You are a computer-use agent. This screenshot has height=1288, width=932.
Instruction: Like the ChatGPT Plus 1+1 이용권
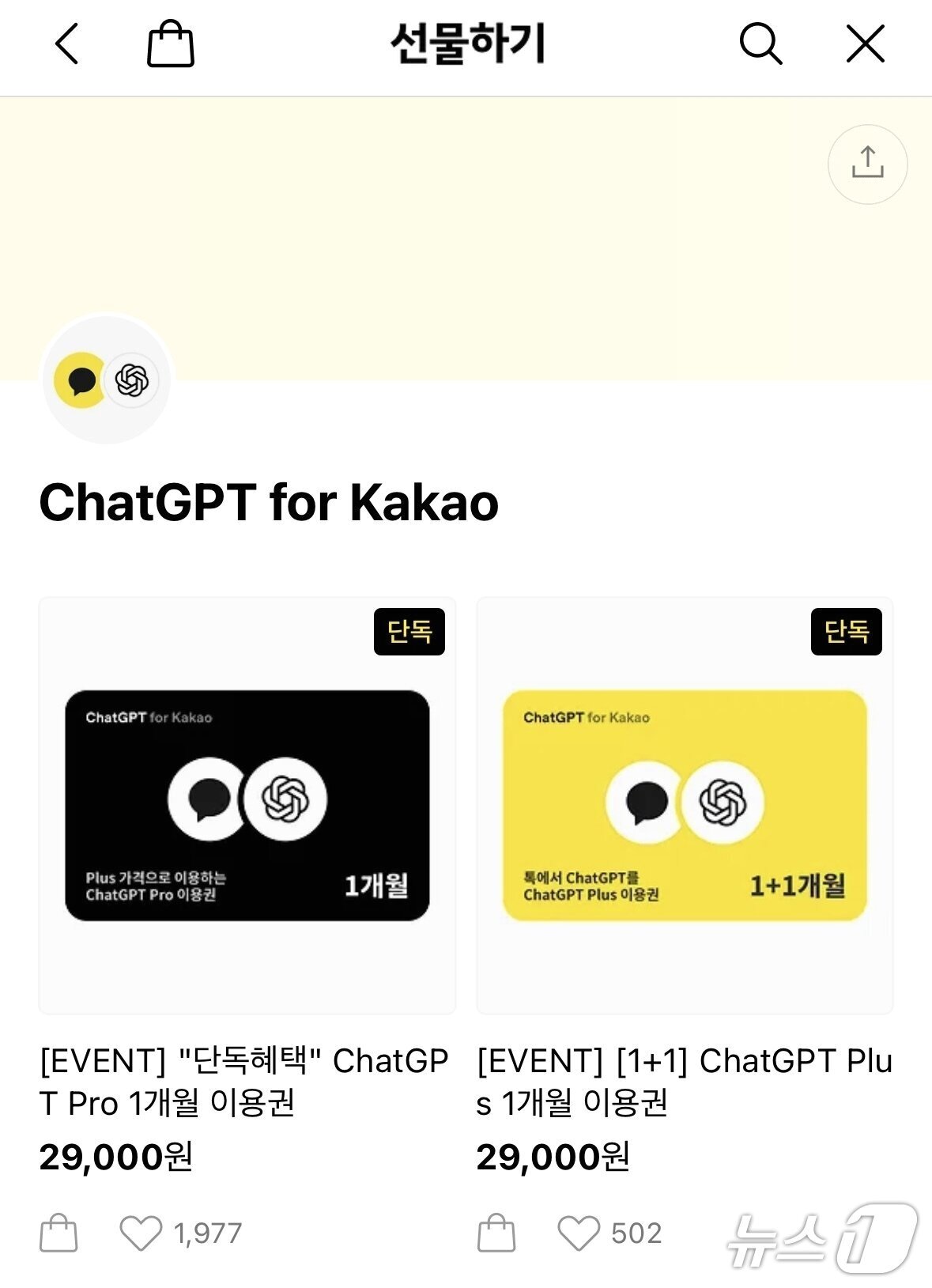579,1233
